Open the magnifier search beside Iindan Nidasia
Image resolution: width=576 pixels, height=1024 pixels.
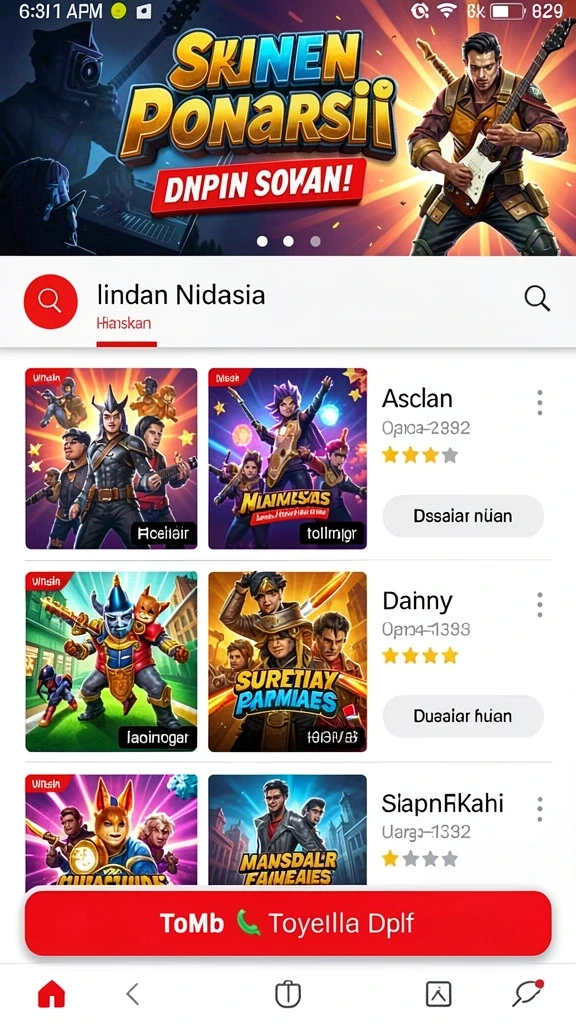tap(537, 299)
